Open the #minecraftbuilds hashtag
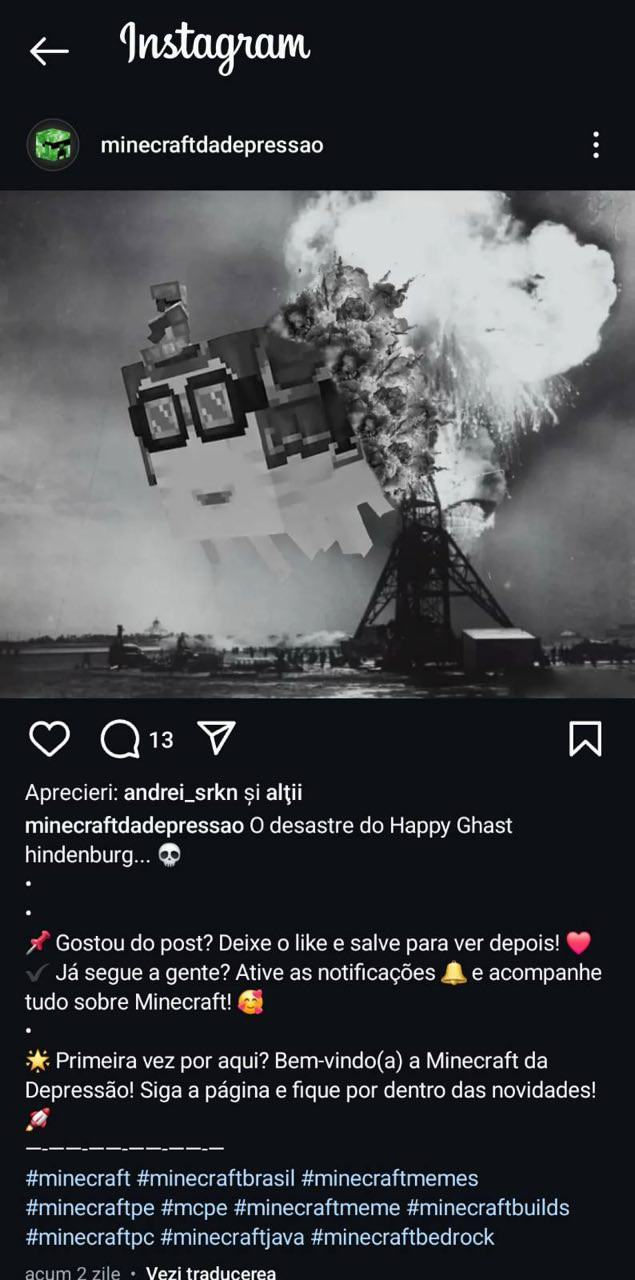Image resolution: width=635 pixels, height=1280 pixels. coord(488,1208)
